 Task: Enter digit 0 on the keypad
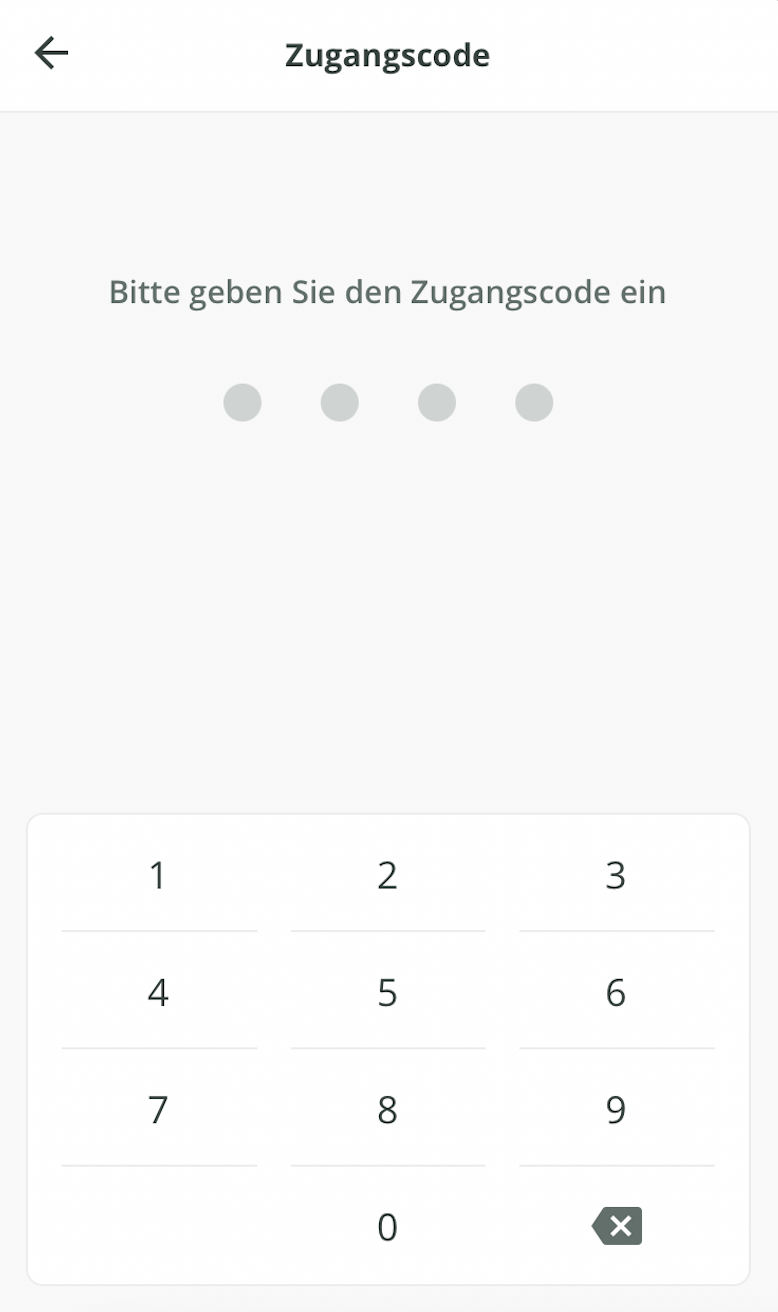point(388,1226)
